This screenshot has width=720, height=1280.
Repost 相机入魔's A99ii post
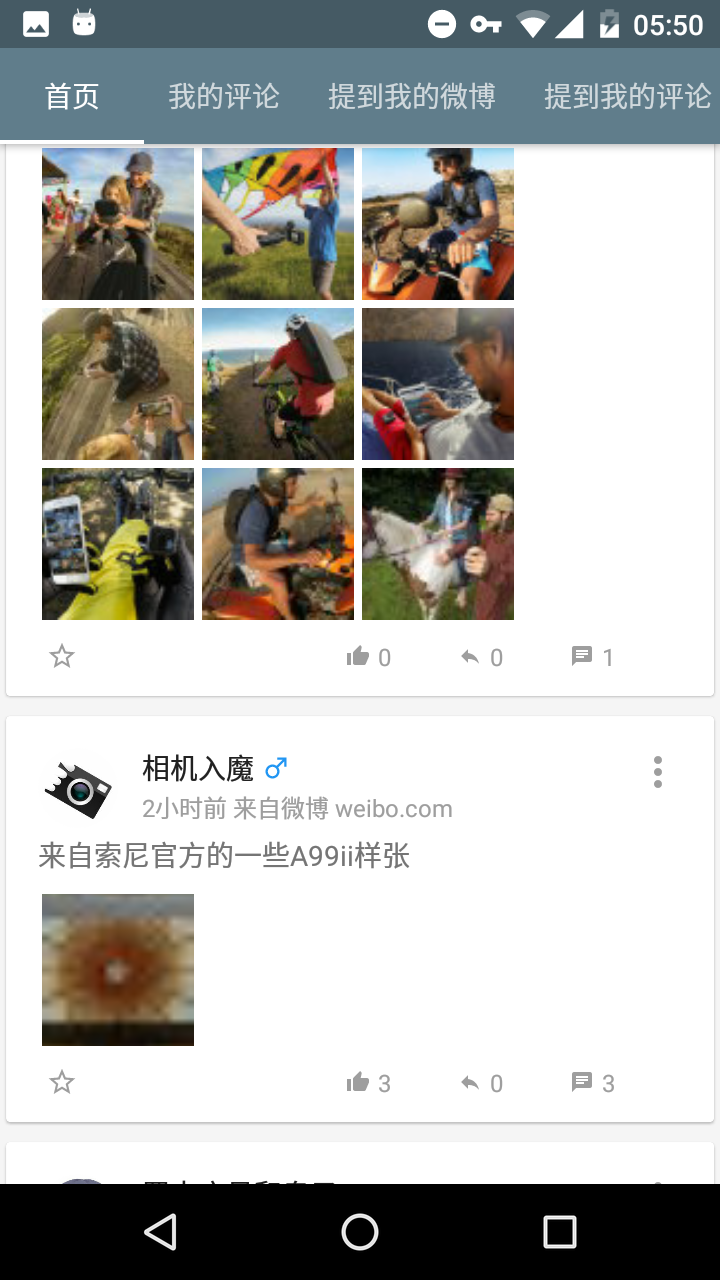pyautogui.click(x=481, y=1083)
